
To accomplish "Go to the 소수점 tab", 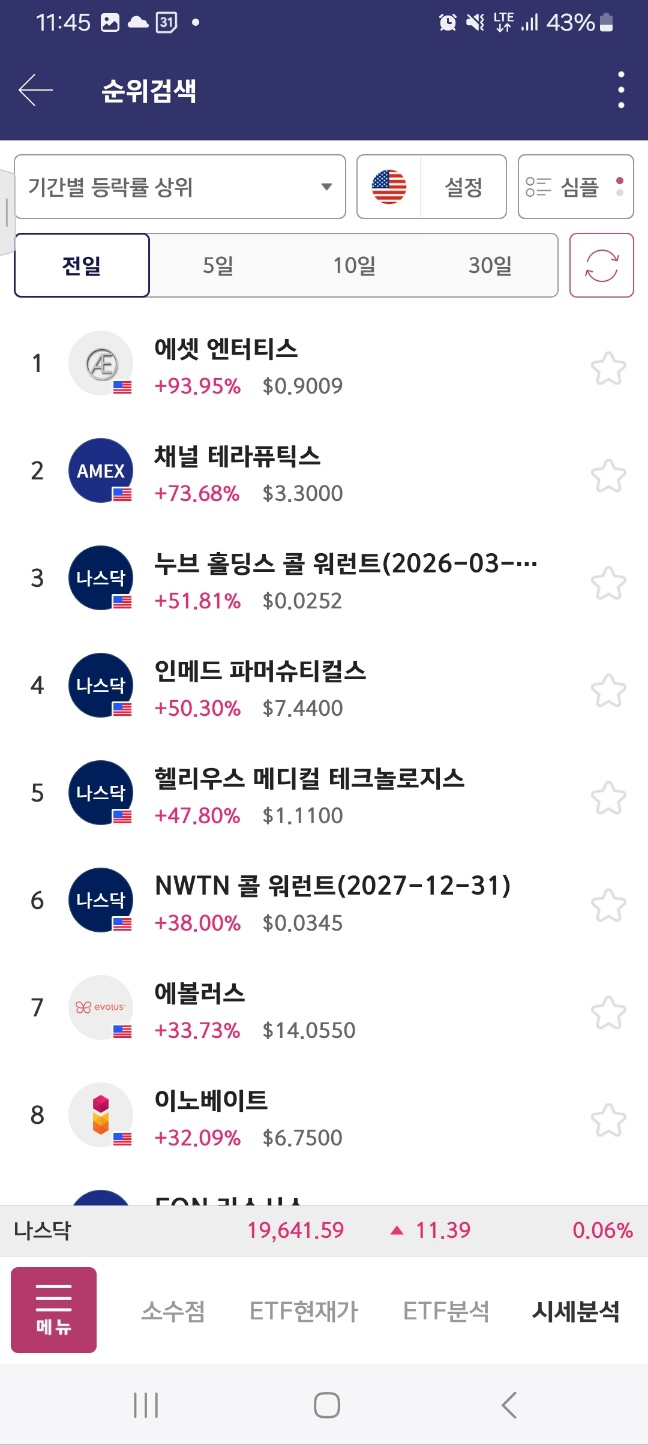I will tap(173, 1312).
